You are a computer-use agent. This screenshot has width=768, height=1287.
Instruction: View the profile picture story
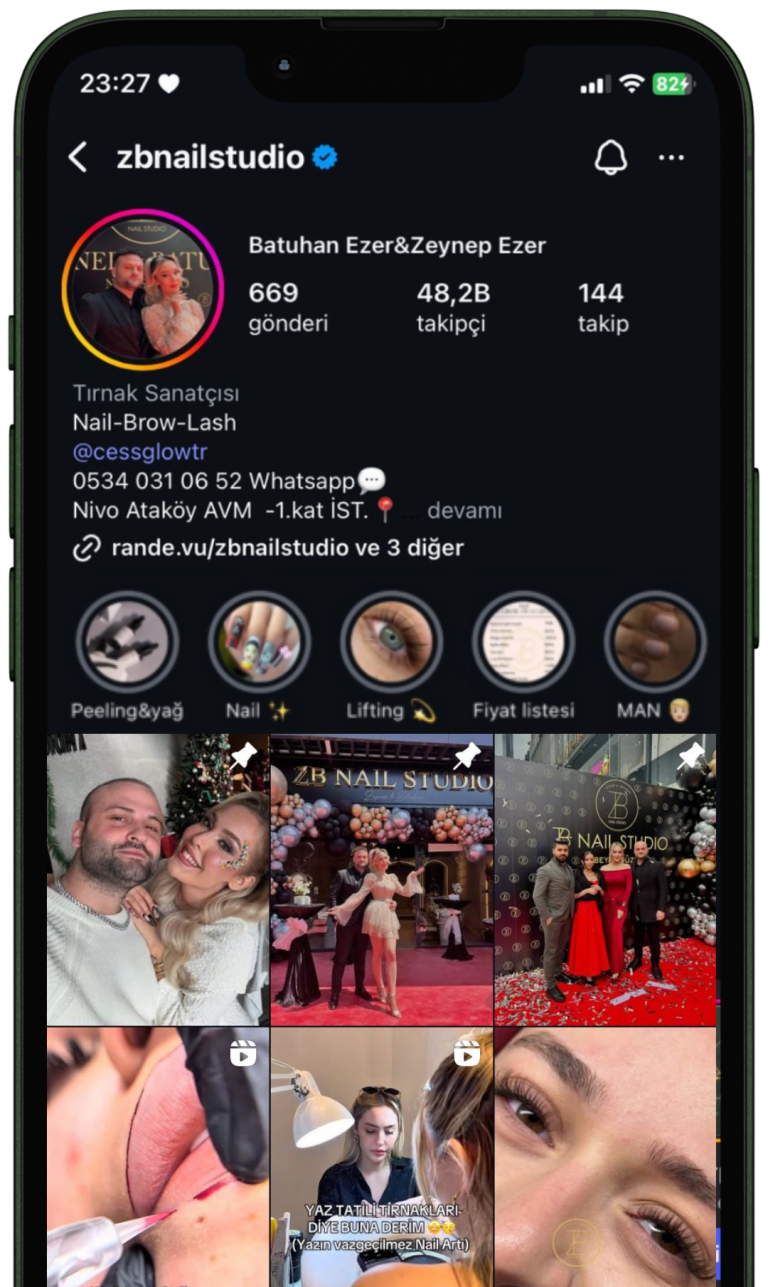pos(143,290)
